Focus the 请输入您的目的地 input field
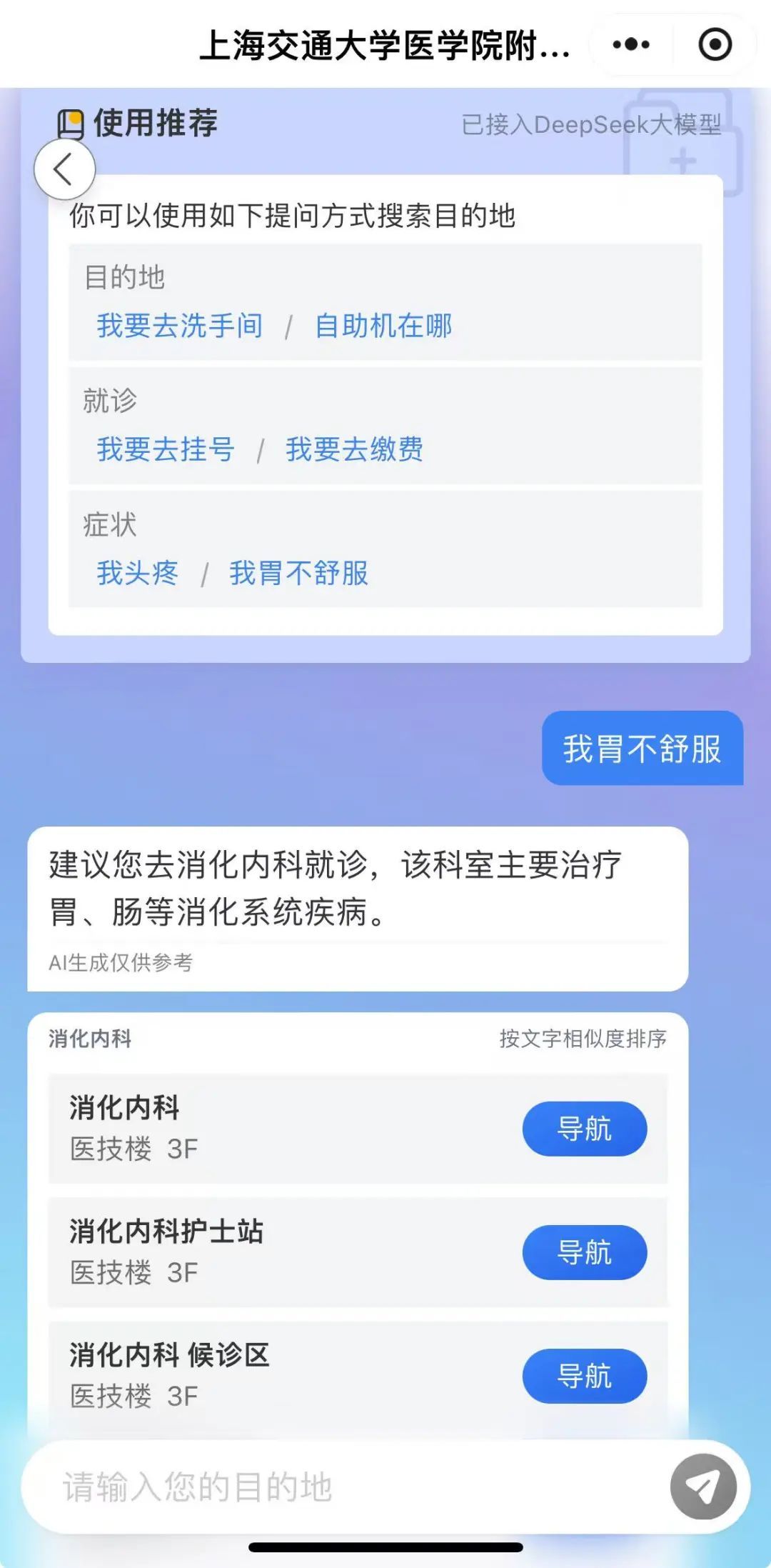The height and width of the screenshot is (1568, 771). tap(343, 1487)
